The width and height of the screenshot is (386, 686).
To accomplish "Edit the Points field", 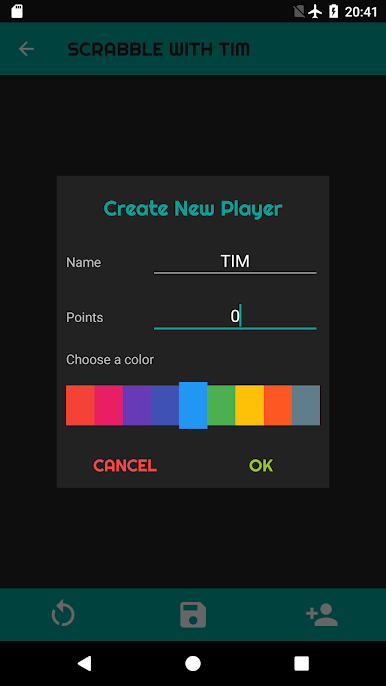I will point(235,317).
